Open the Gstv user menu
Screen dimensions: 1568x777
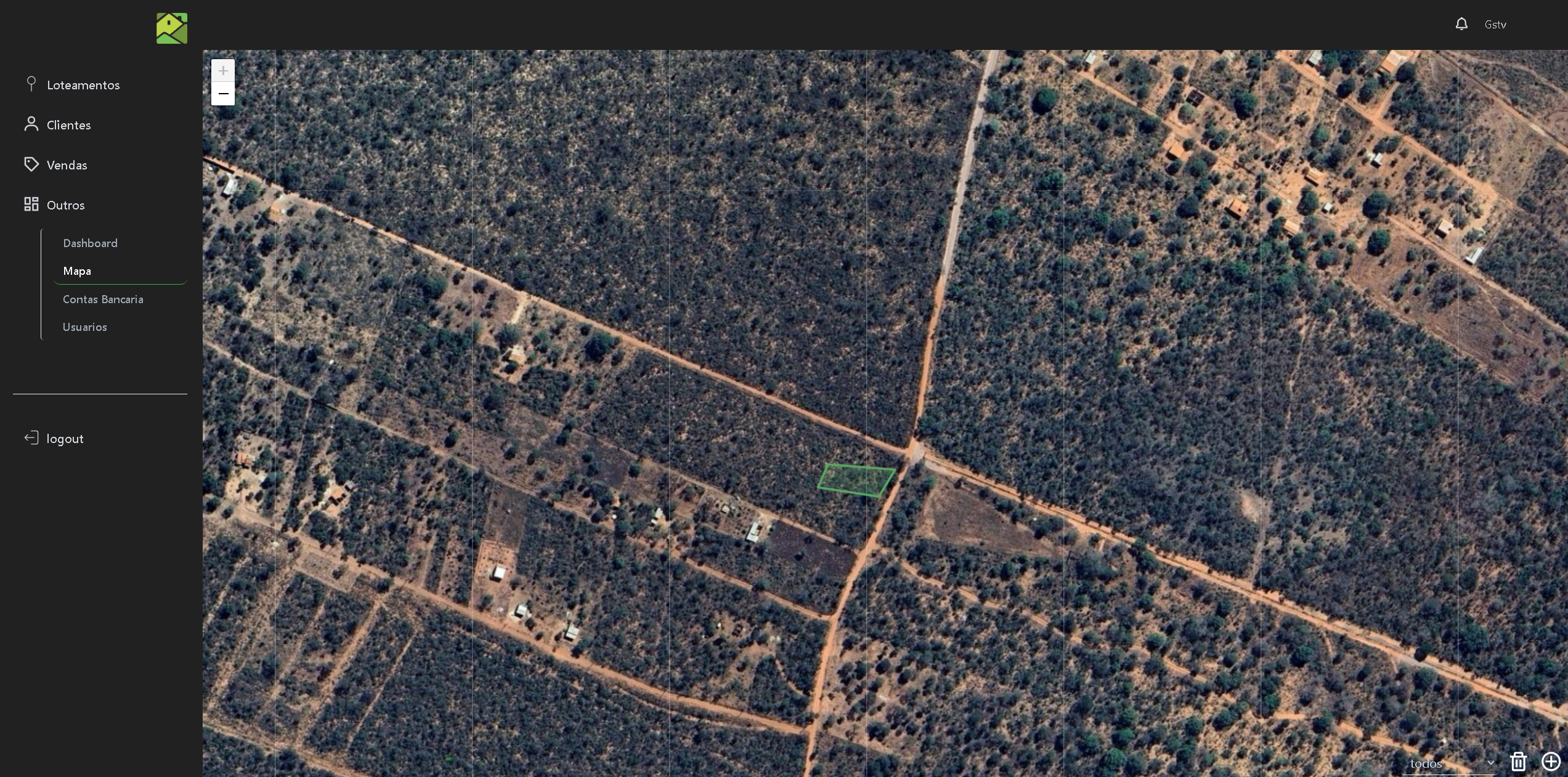point(1495,25)
